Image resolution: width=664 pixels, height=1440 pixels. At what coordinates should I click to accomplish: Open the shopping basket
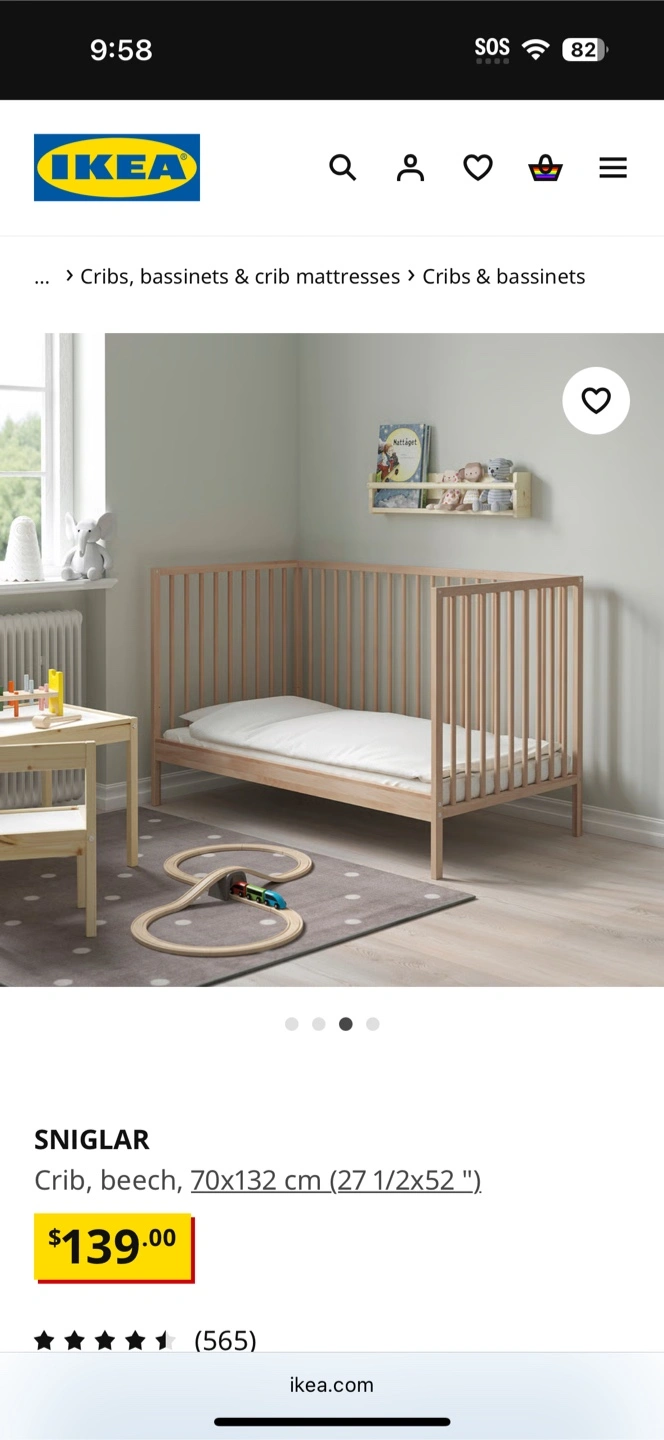(545, 168)
